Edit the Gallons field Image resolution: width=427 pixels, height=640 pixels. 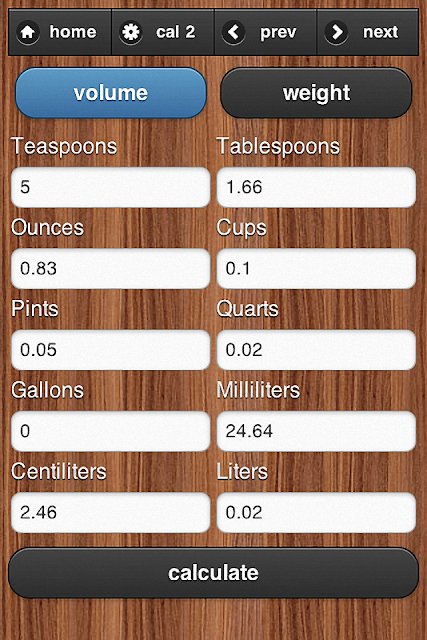(111, 431)
